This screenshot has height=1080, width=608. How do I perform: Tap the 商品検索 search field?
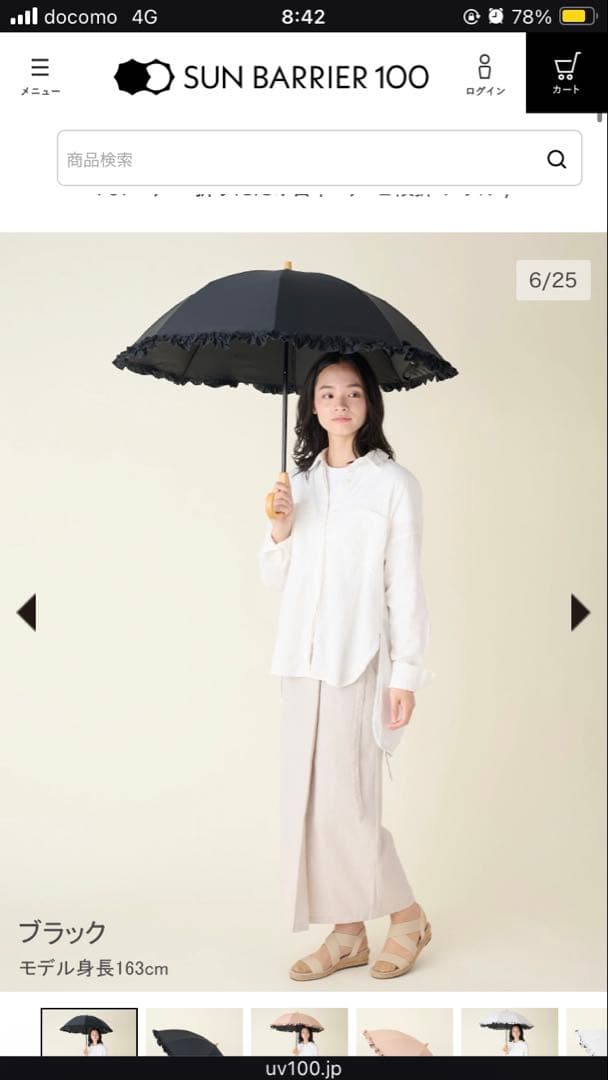tap(300, 159)
